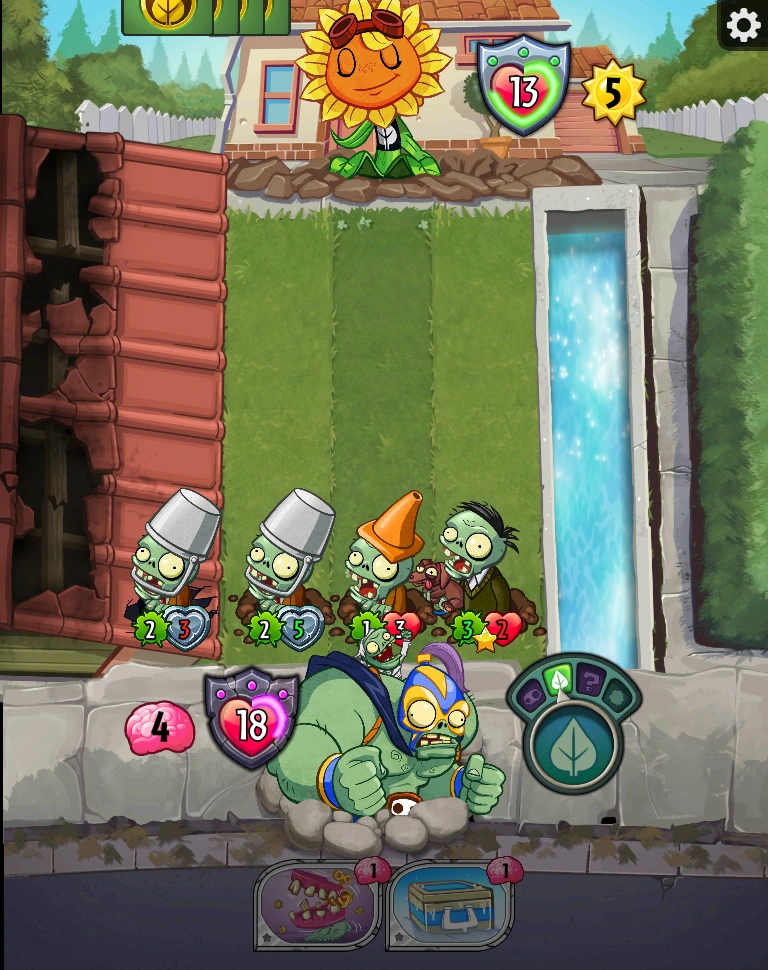The height and width of the screenshot is (970, 768).
Task: Tap the Sunflower plant hero
Action: pos(372,90)
